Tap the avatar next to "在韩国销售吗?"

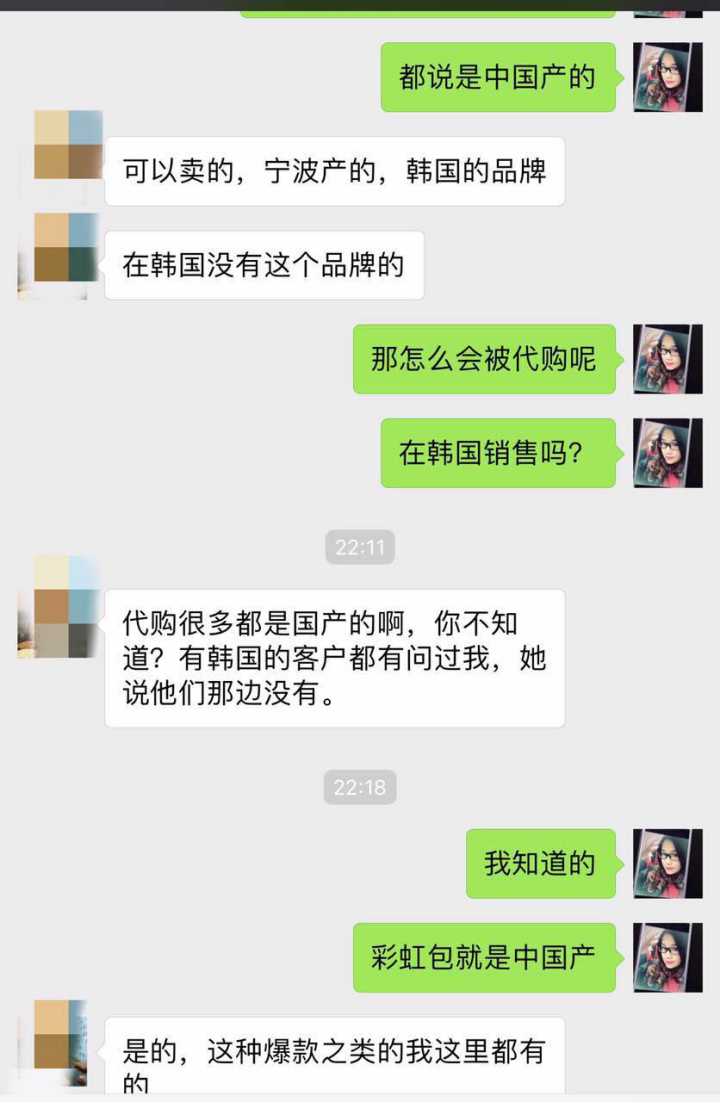pyautogui.click(x=668, y=453)
